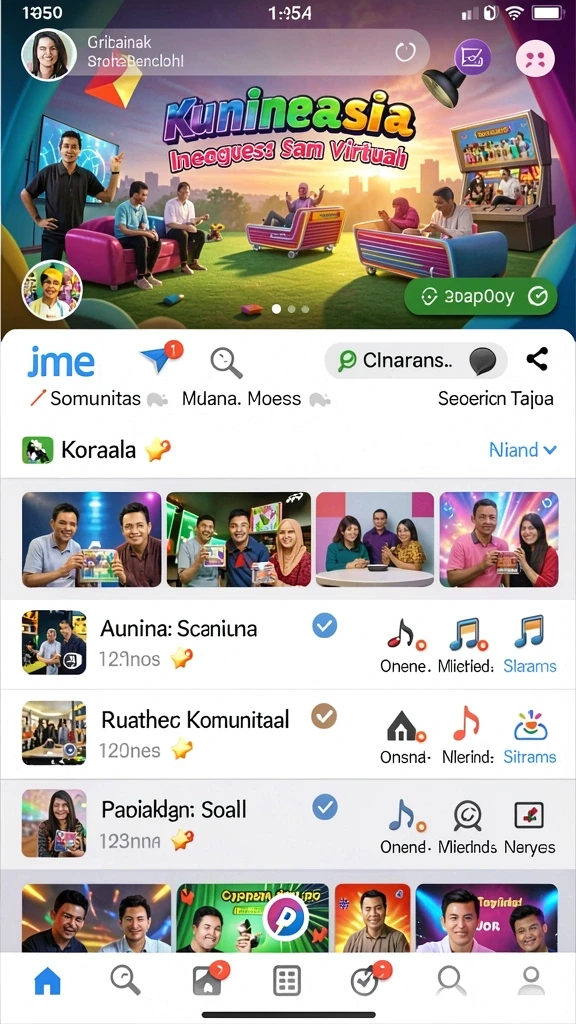Open the Ruathec Komunitaal row
The height and width of the screenshot is (1024, 576).
pyautogui.click(x=288, y=734)
